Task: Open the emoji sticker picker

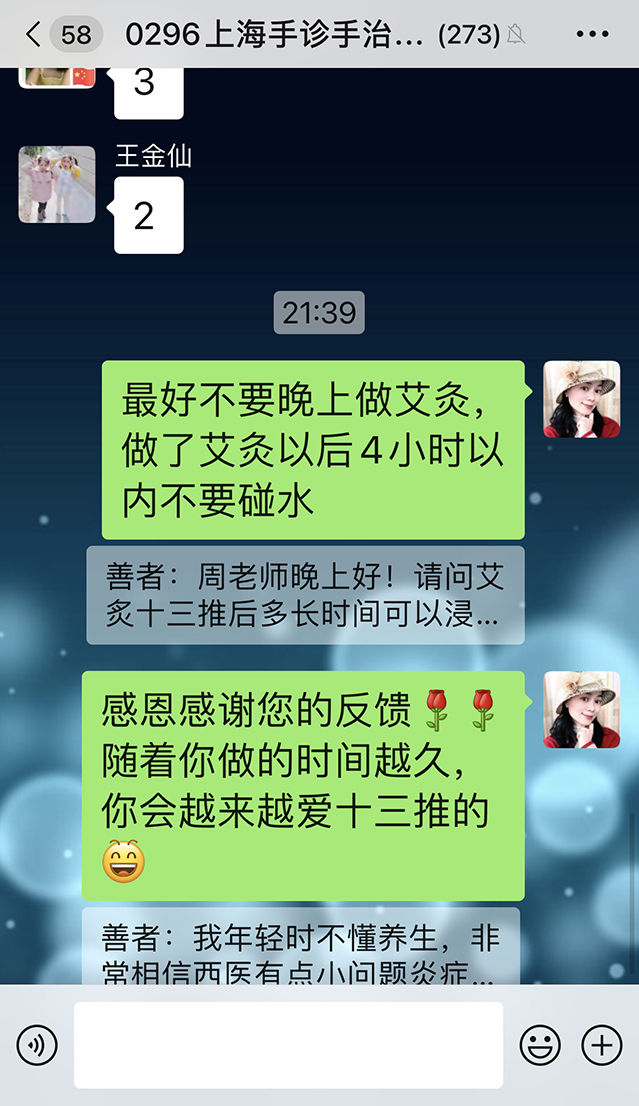Action: point(540,1045)
